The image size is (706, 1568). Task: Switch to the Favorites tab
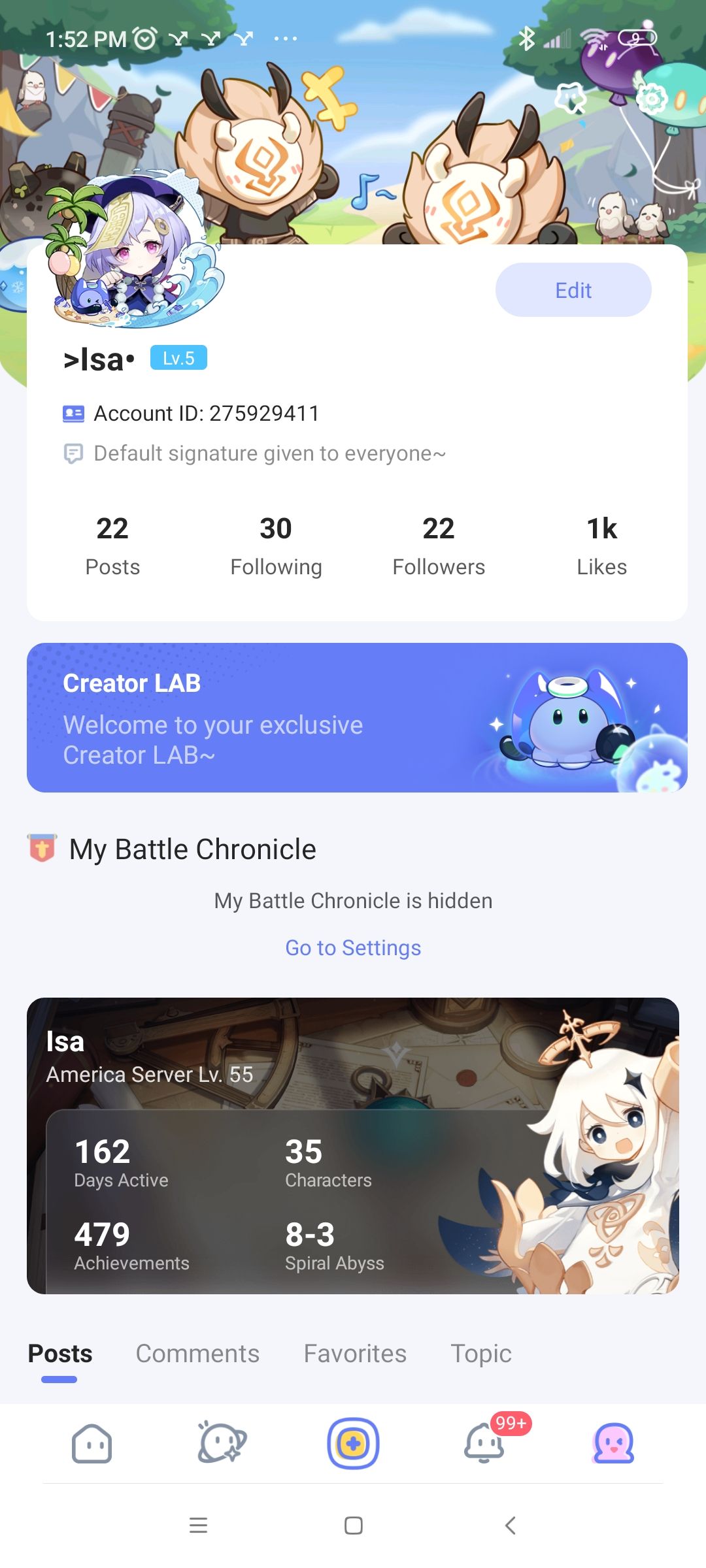[355, 1353]
